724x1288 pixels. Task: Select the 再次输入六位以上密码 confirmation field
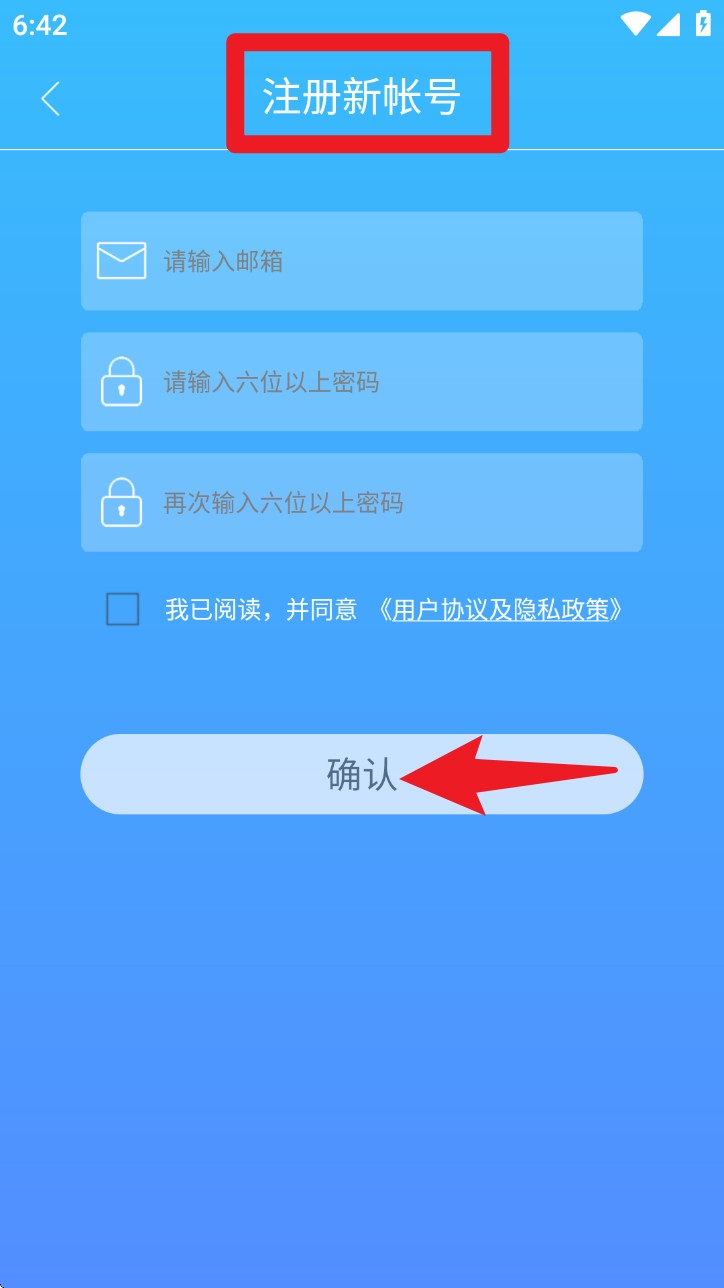tap(360, 501)
